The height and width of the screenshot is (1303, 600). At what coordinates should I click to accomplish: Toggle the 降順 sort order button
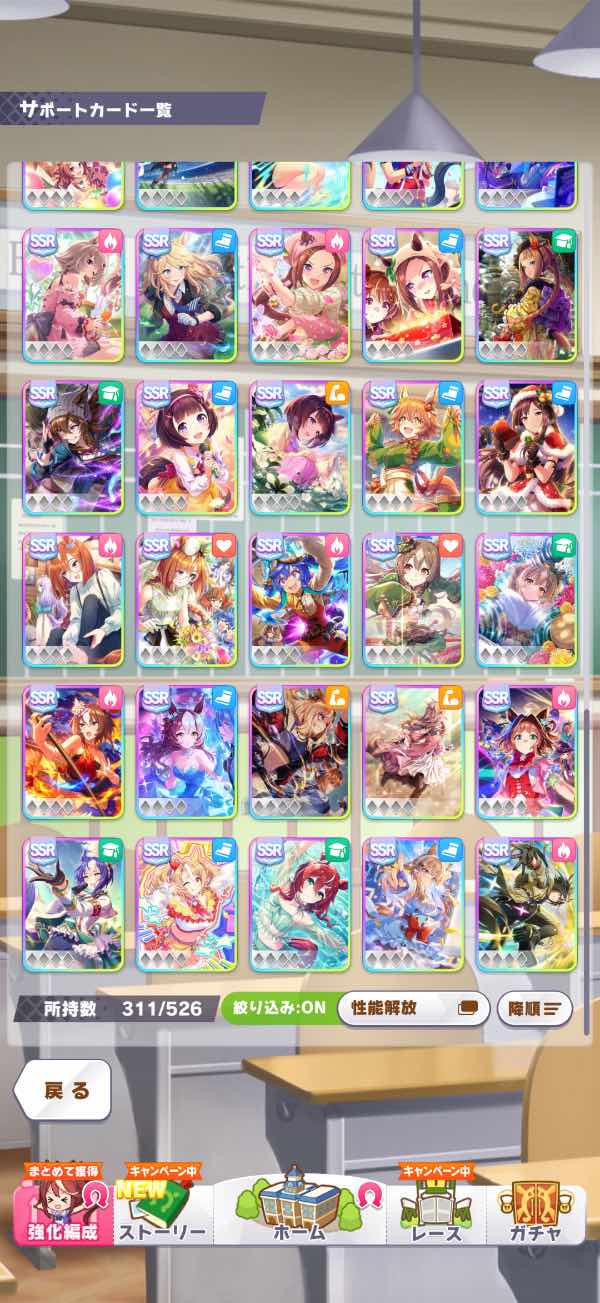coord(534,1008)
